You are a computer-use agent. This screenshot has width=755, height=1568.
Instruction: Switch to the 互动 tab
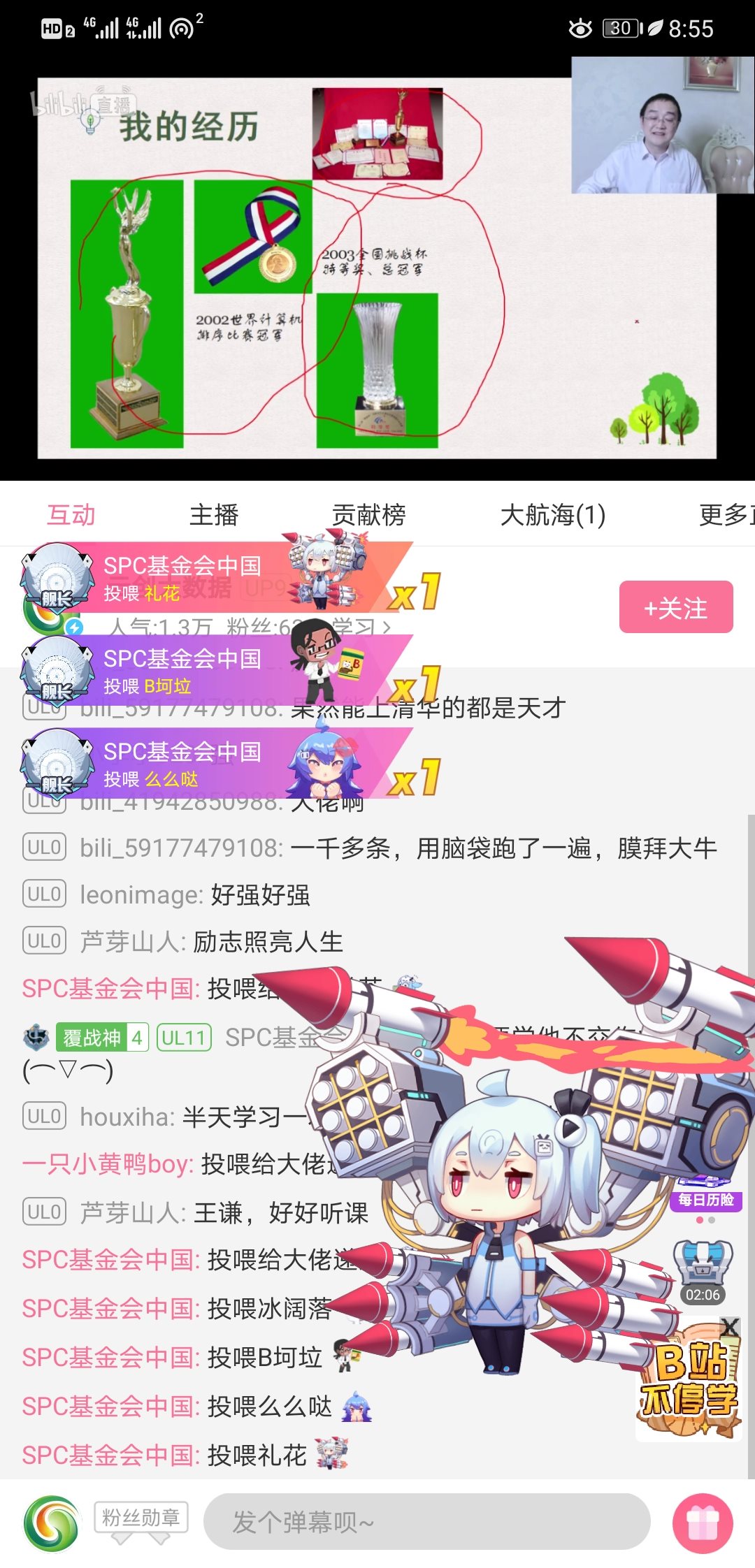click(71, 515)
